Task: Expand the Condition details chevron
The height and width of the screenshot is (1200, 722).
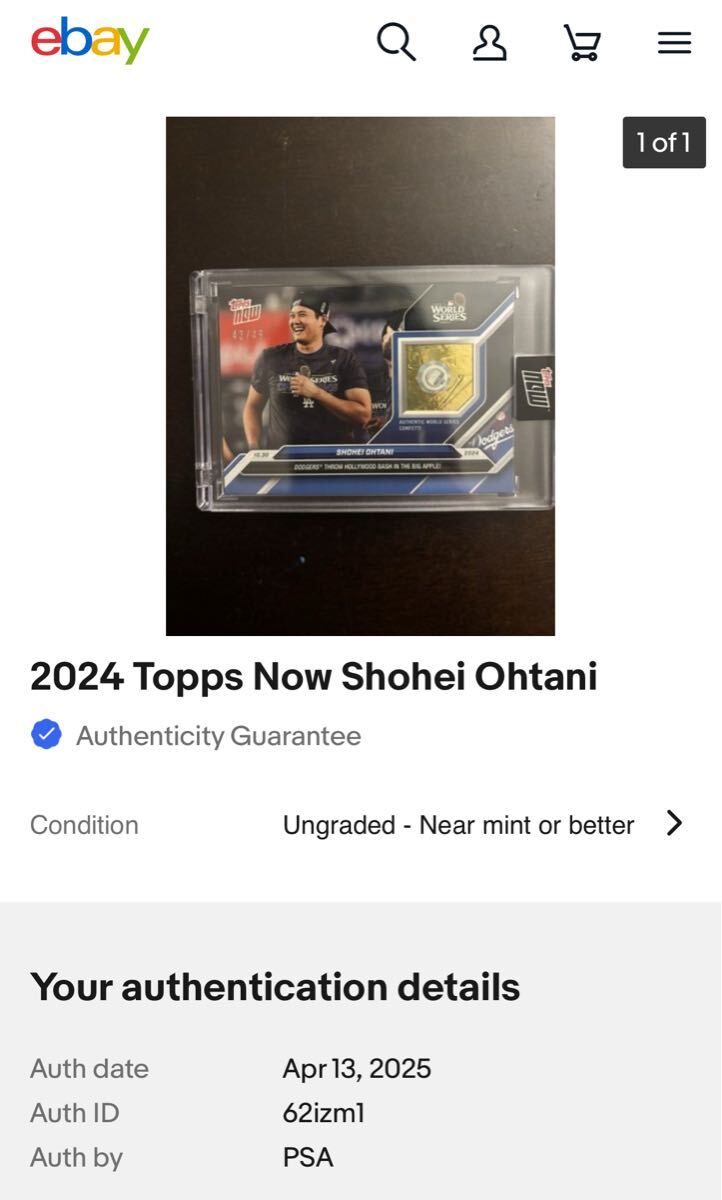Action: pyautogui.click(x=674, y=824)
